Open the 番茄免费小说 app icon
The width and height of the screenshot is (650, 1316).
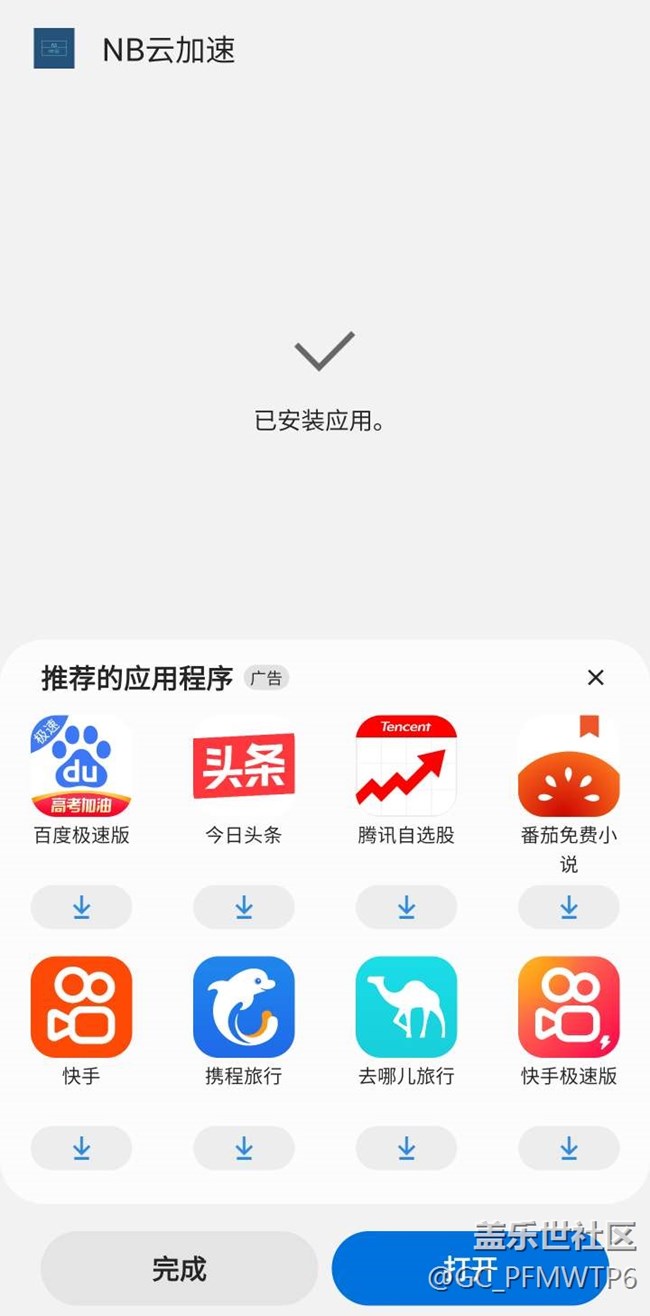(x=568, y=766)
